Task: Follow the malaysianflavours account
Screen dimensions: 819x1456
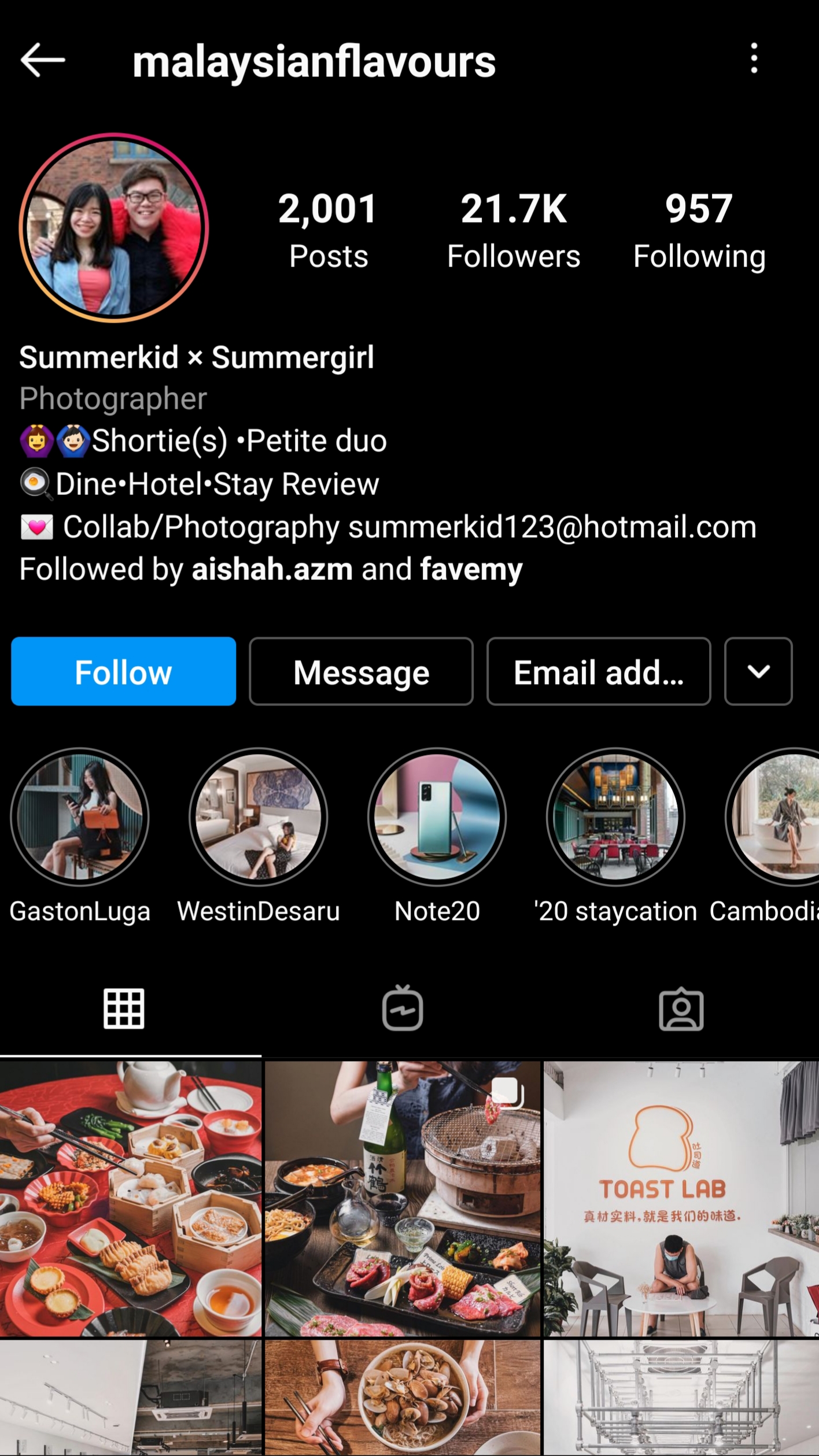Action: point(123,671)
